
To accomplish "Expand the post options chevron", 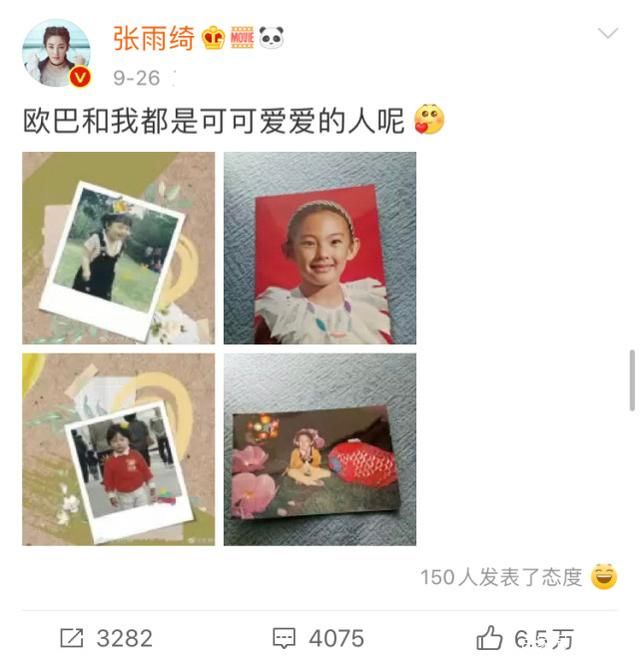I will point(607,35).
